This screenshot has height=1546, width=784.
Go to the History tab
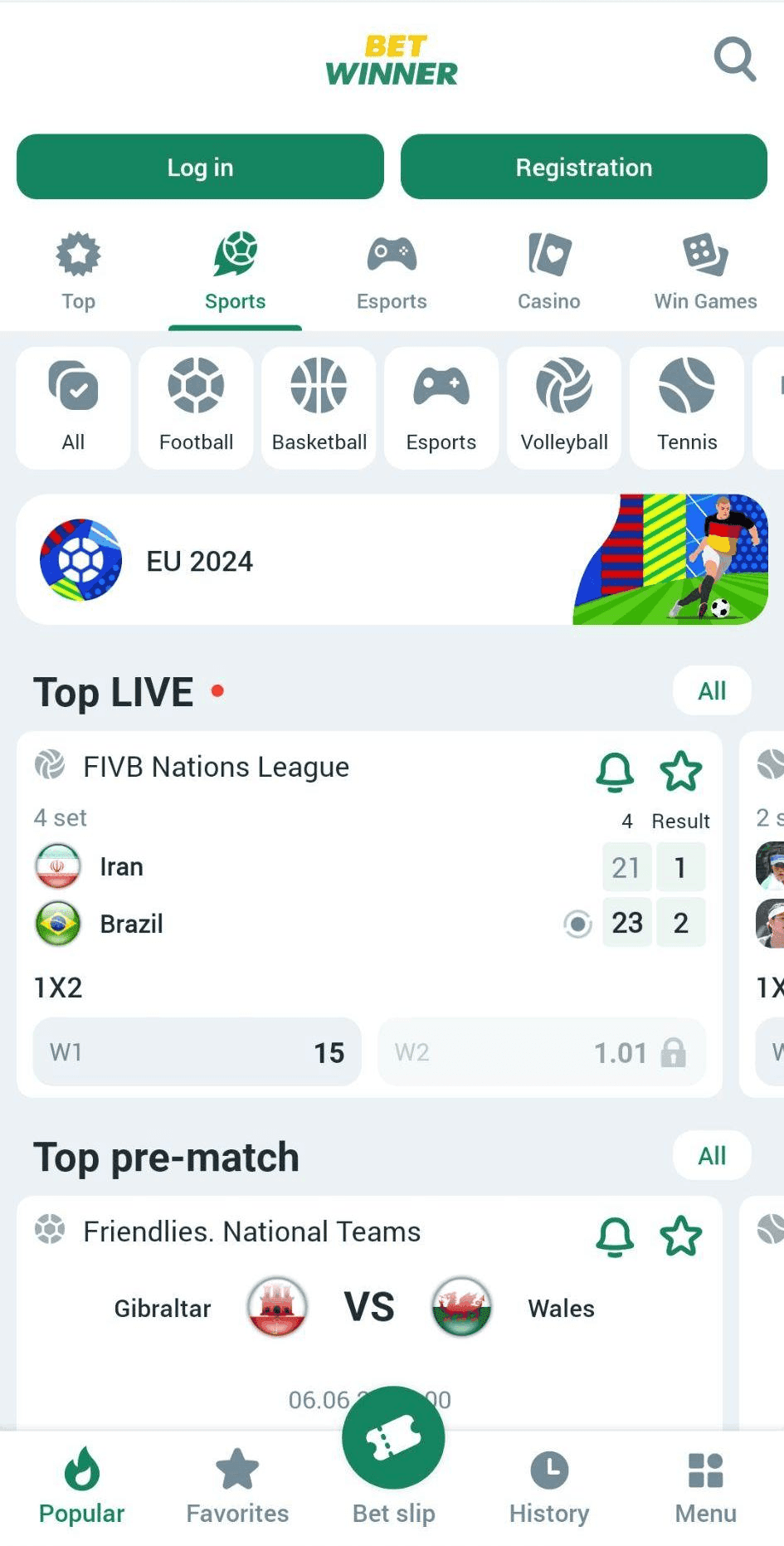548,1487
